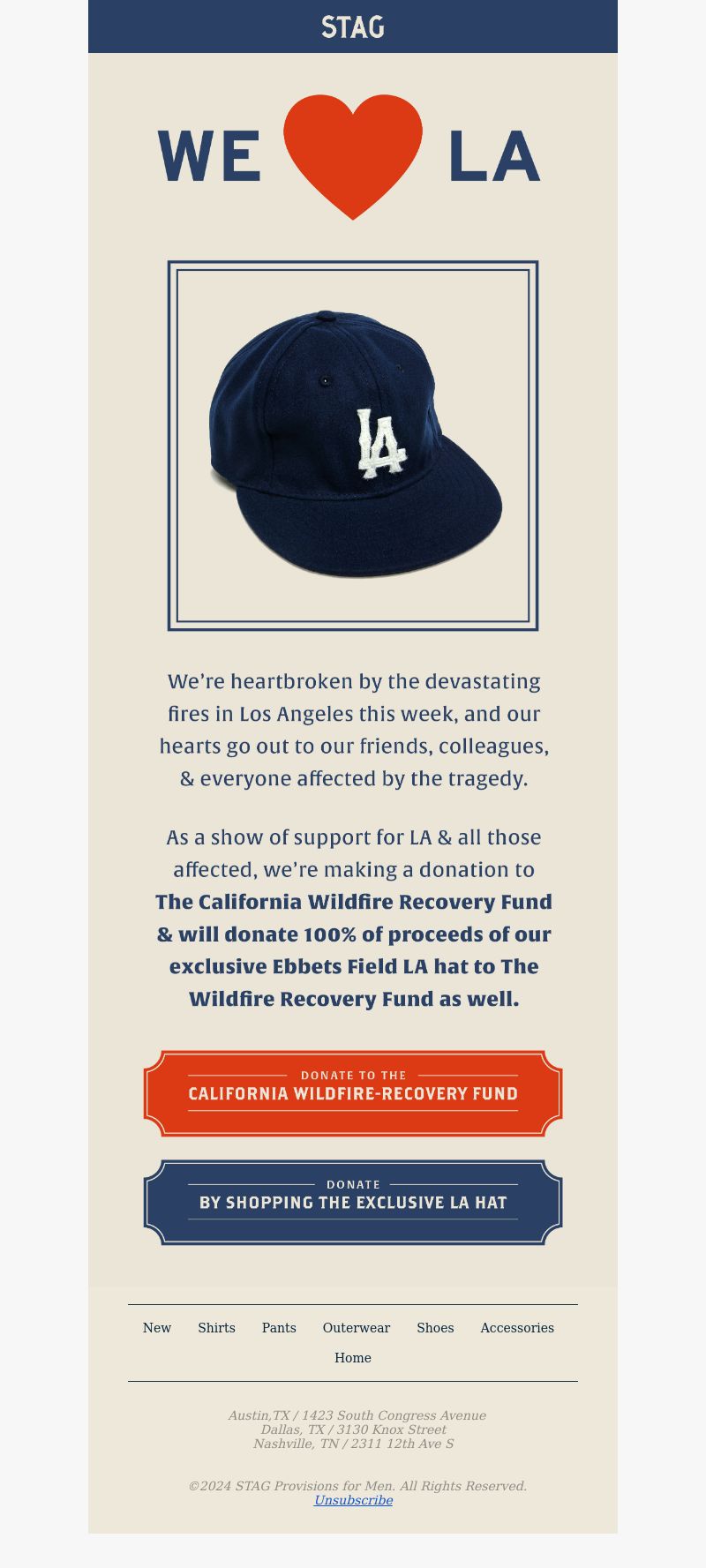View the Accessories category
706x1568 pixels.
(517, 1328)
